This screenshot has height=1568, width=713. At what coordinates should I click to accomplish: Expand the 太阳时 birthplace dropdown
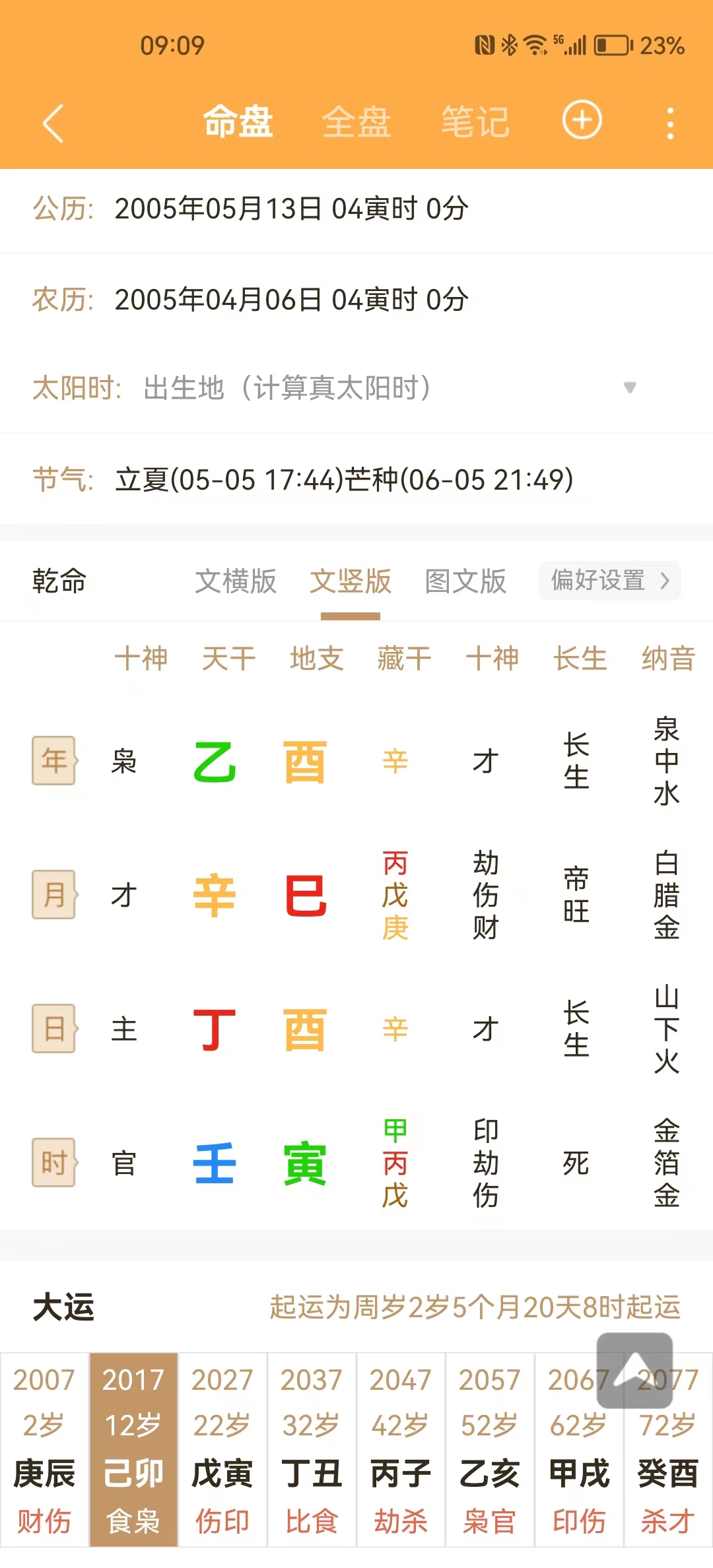630,387
